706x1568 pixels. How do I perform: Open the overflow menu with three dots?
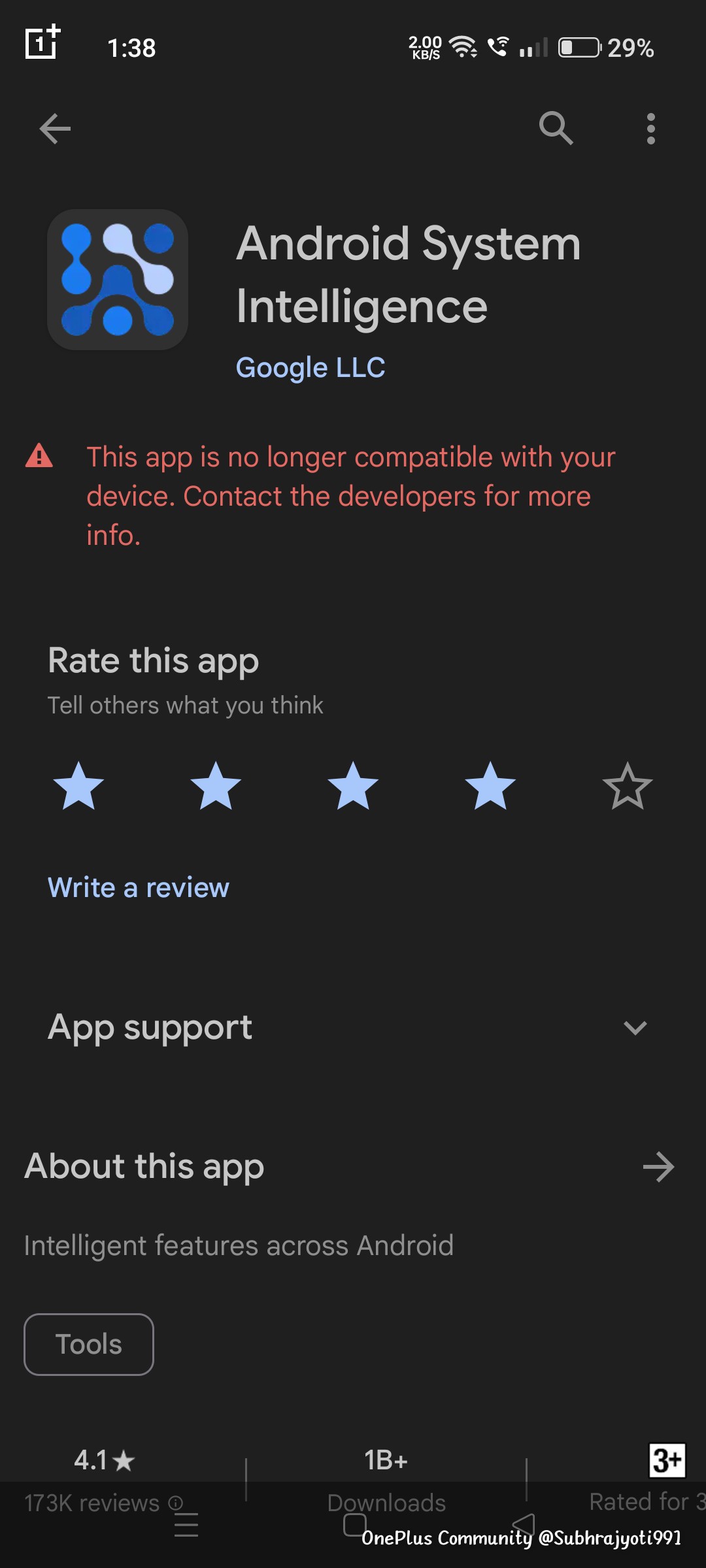[x=651, y=128]
